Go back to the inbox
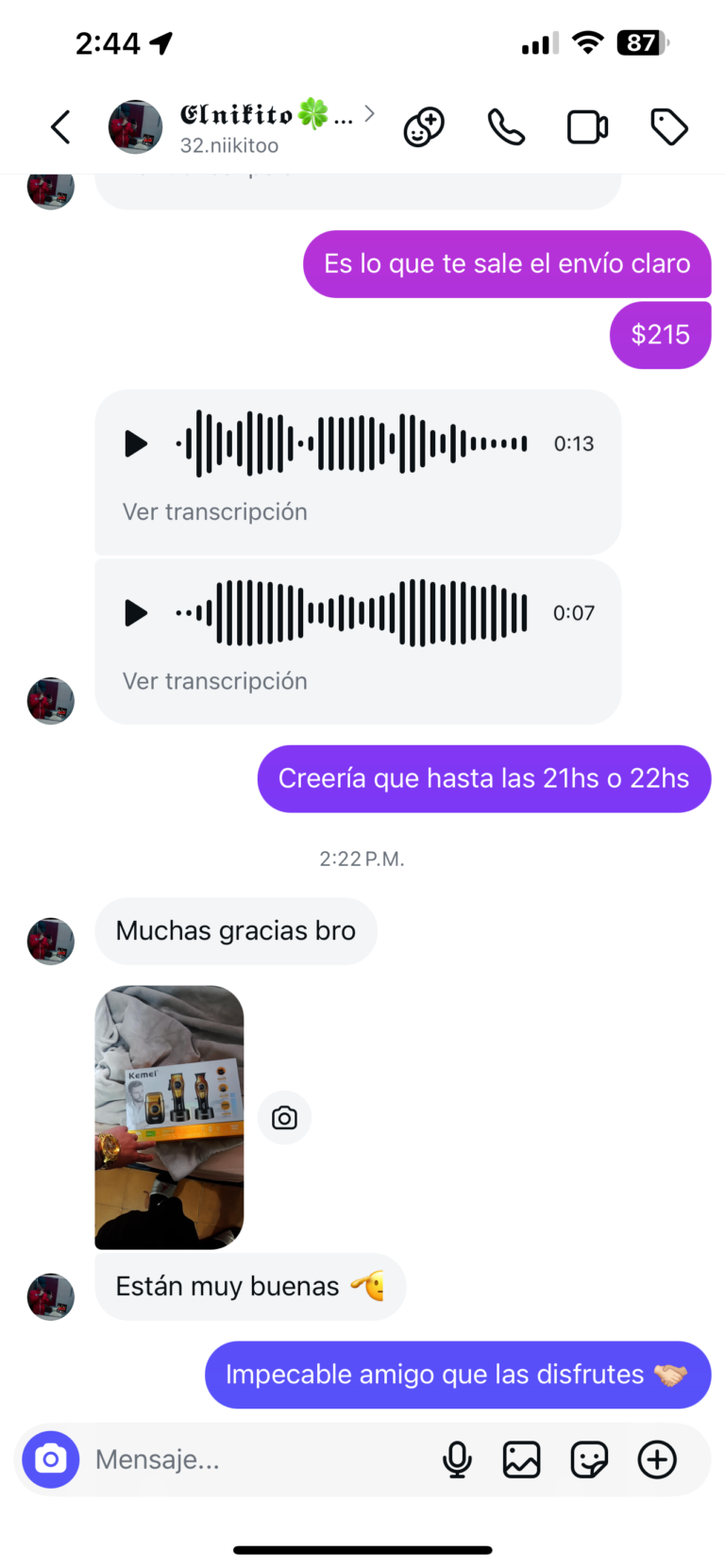 [60, 126]
